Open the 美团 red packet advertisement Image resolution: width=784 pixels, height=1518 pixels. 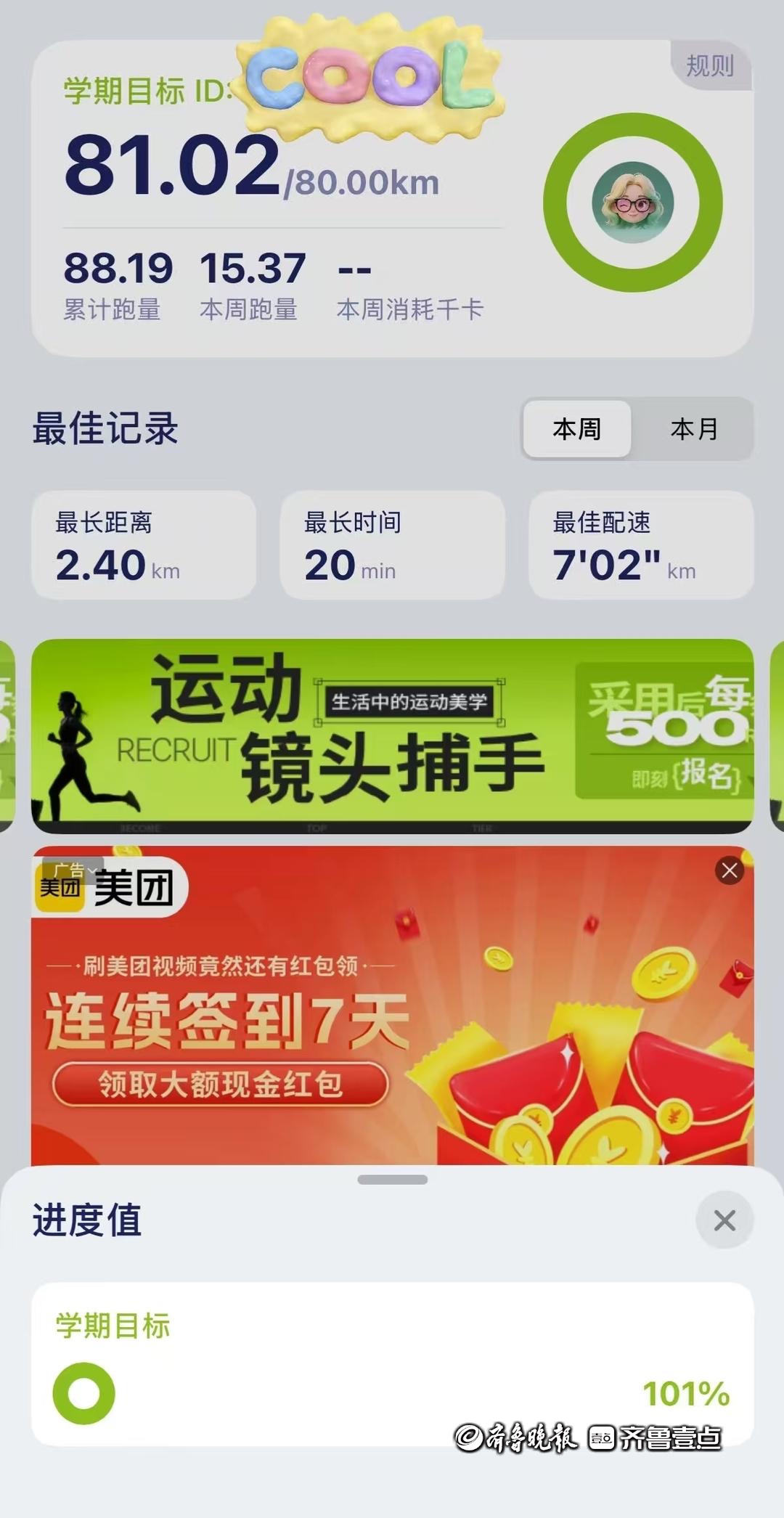click(x=392, y=1031)
